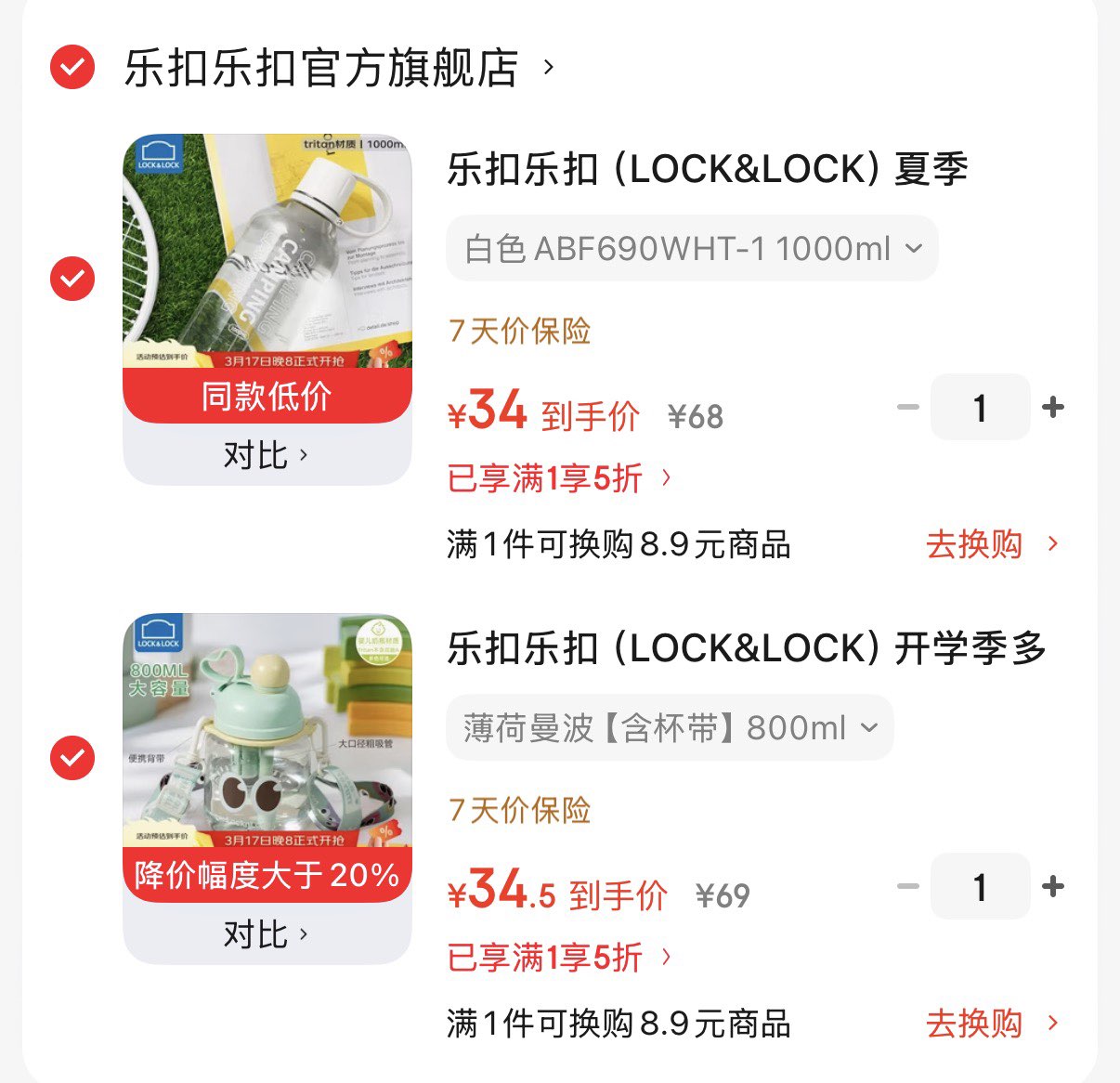
Task: Increase quantity of the ¥34.5 mint bottle
Action: click(x=1053, y=886)
